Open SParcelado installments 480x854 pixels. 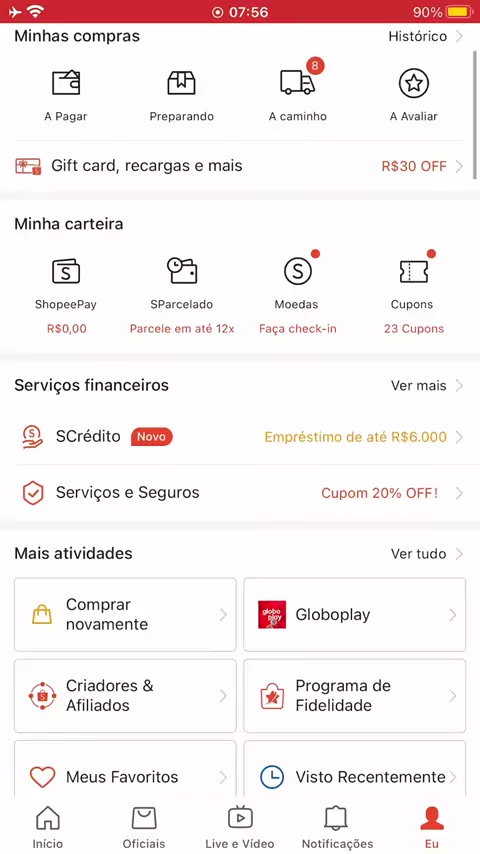coord(181,295)
